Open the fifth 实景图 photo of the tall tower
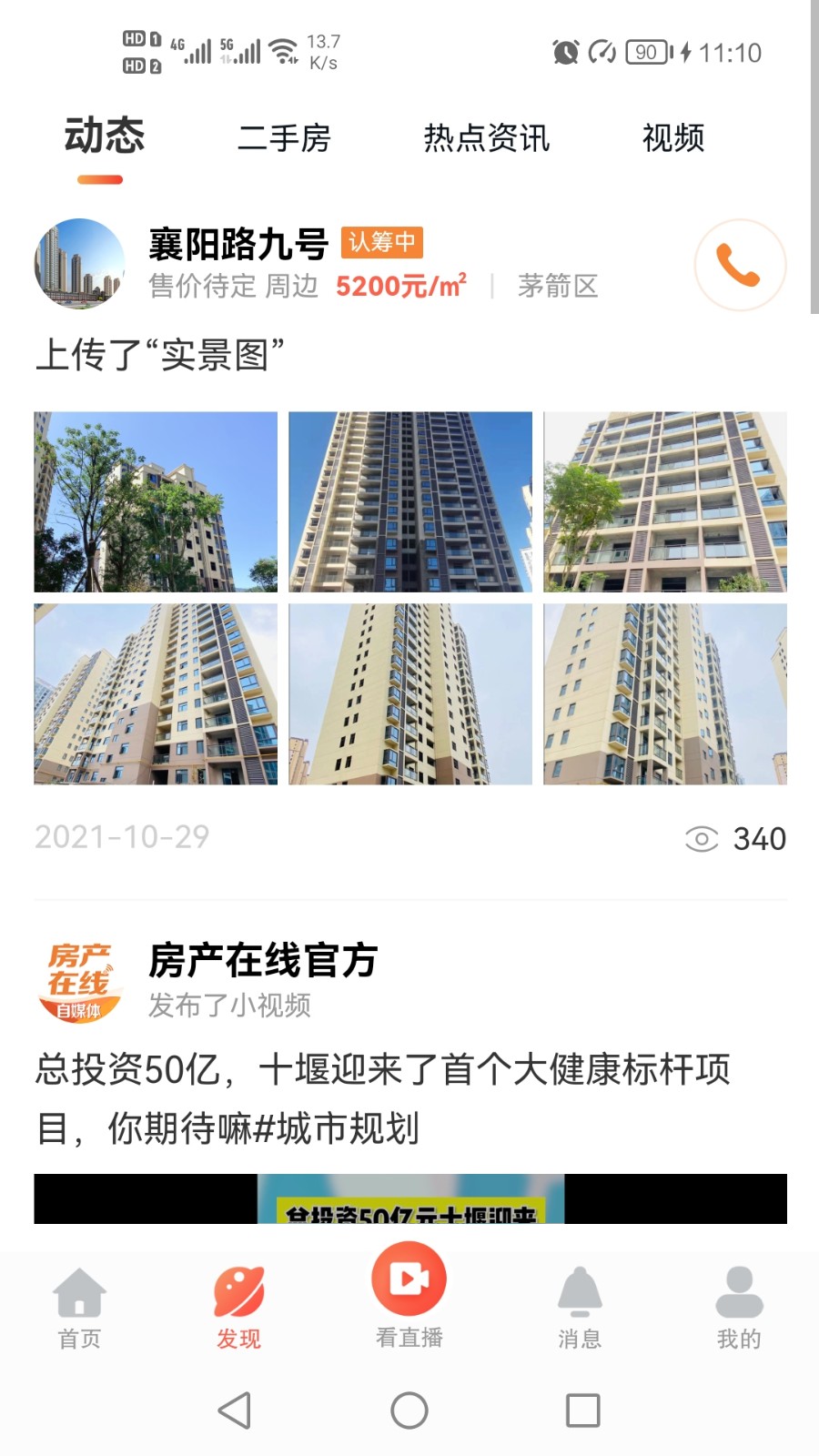The height and width of the screenshot is (1456, 819). click(410, 693)
